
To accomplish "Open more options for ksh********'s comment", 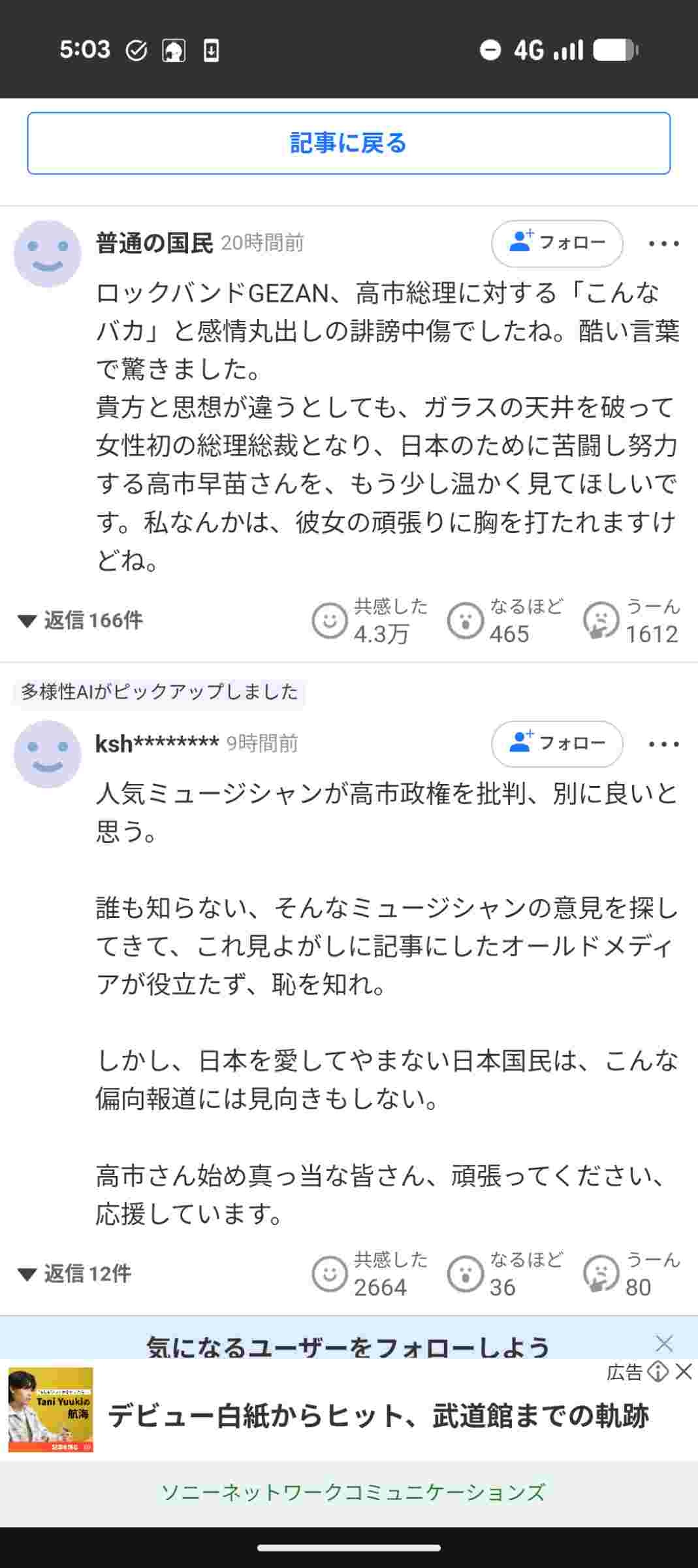I will tap(663, 744).
